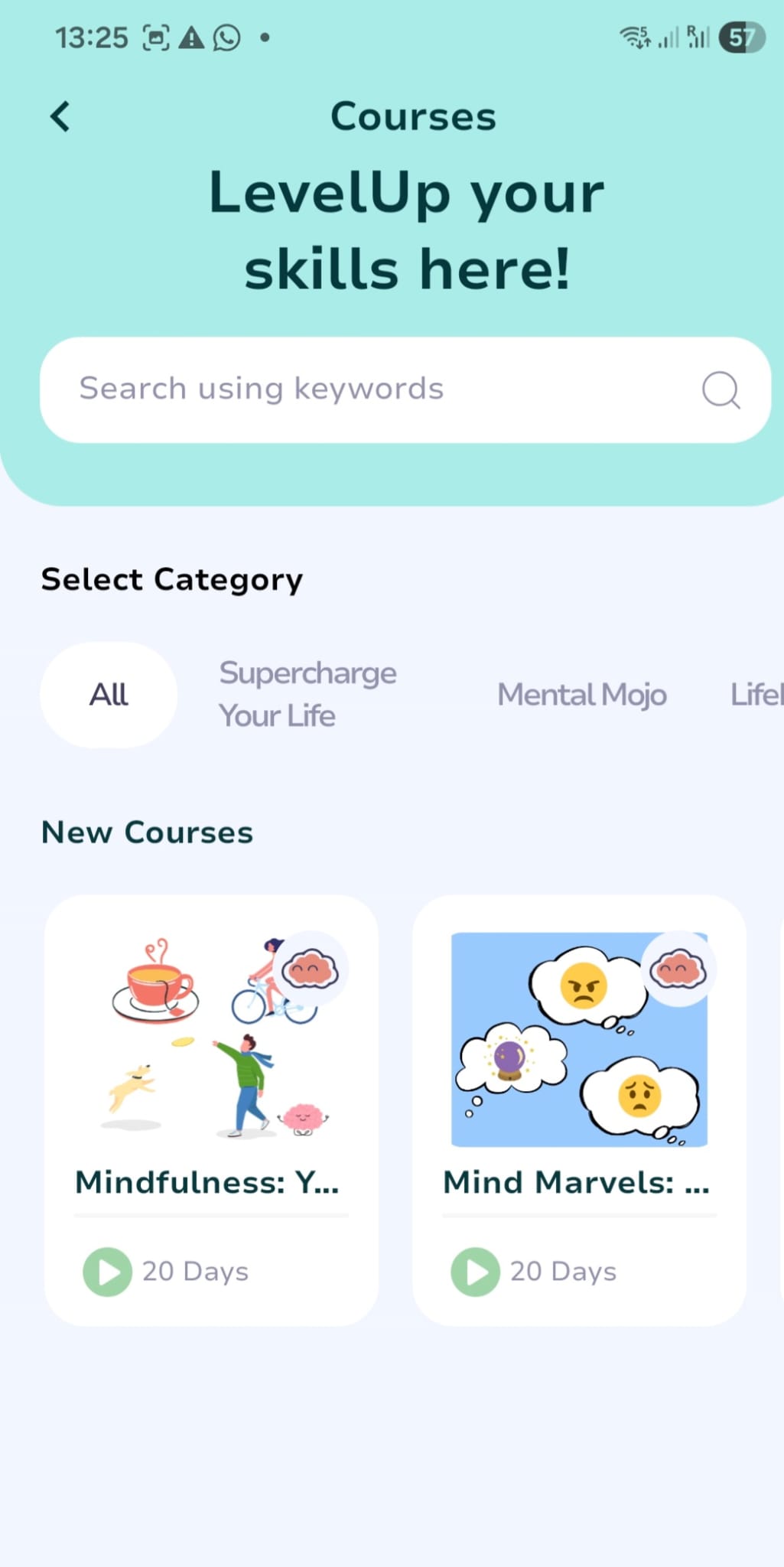Image resolution: width=784 pixels, height=1567 pixels.
Task: Filter by Supercharge Your Life category
Action: coord(307,695)
